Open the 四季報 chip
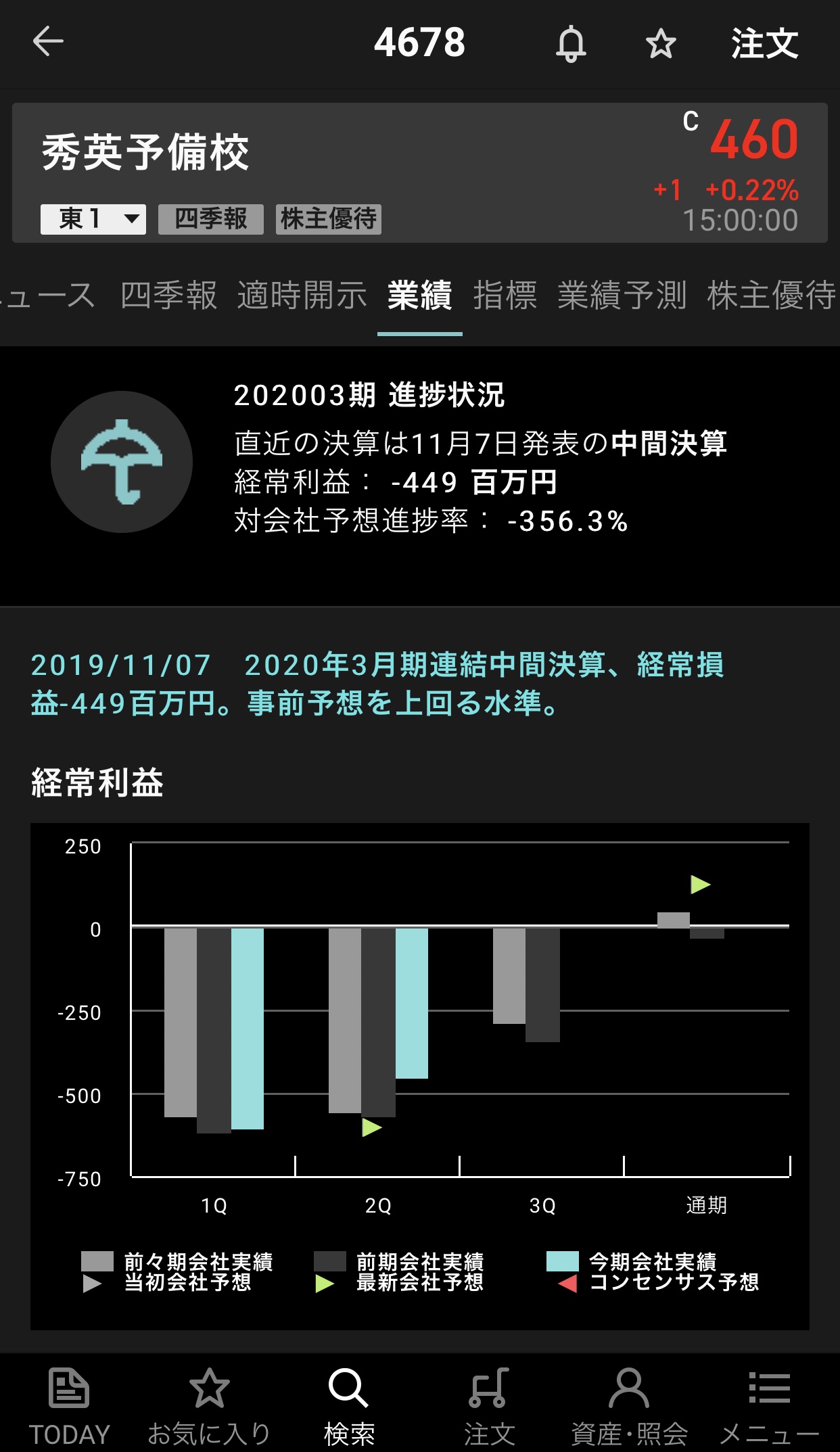 pyautogui.click(x=211, y=219)
